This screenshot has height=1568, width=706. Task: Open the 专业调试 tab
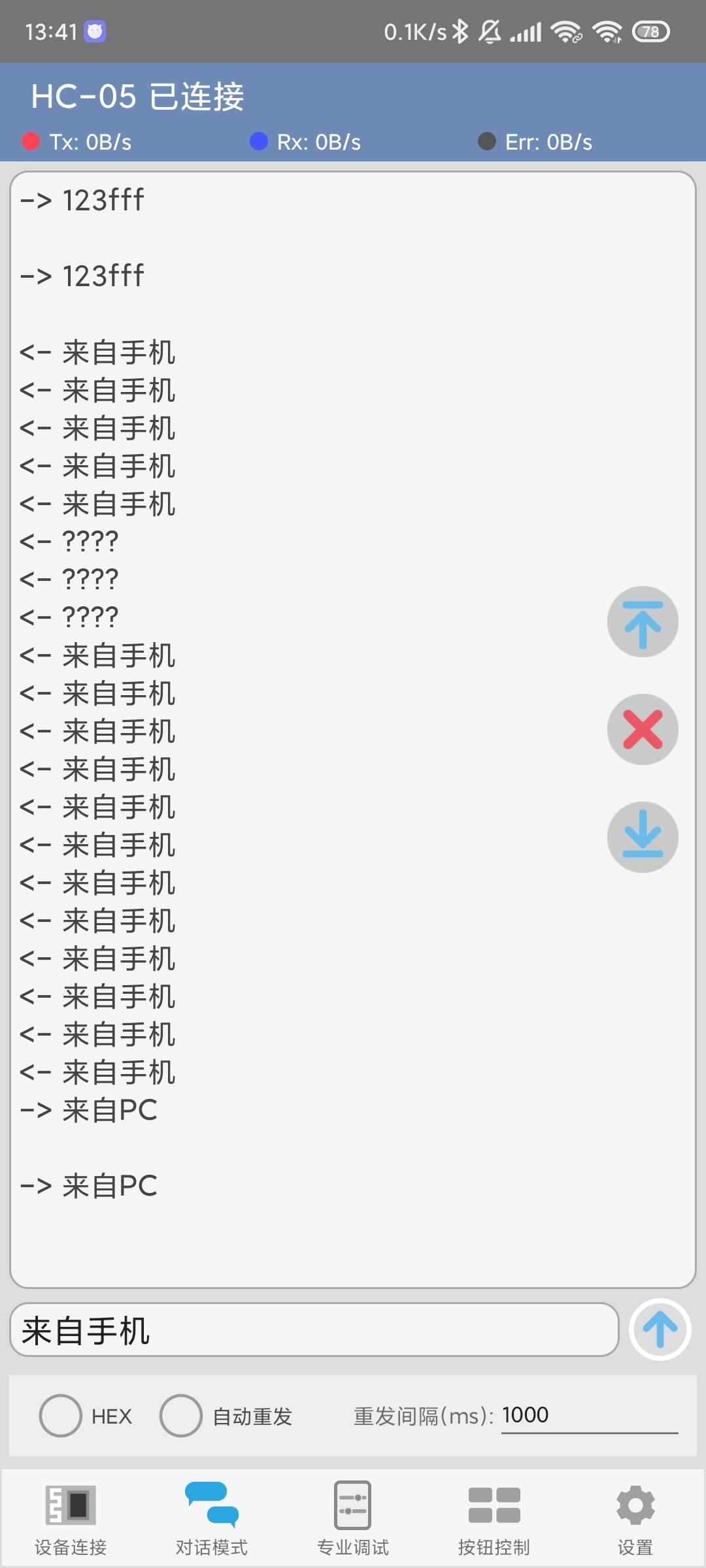(353, 1518)
